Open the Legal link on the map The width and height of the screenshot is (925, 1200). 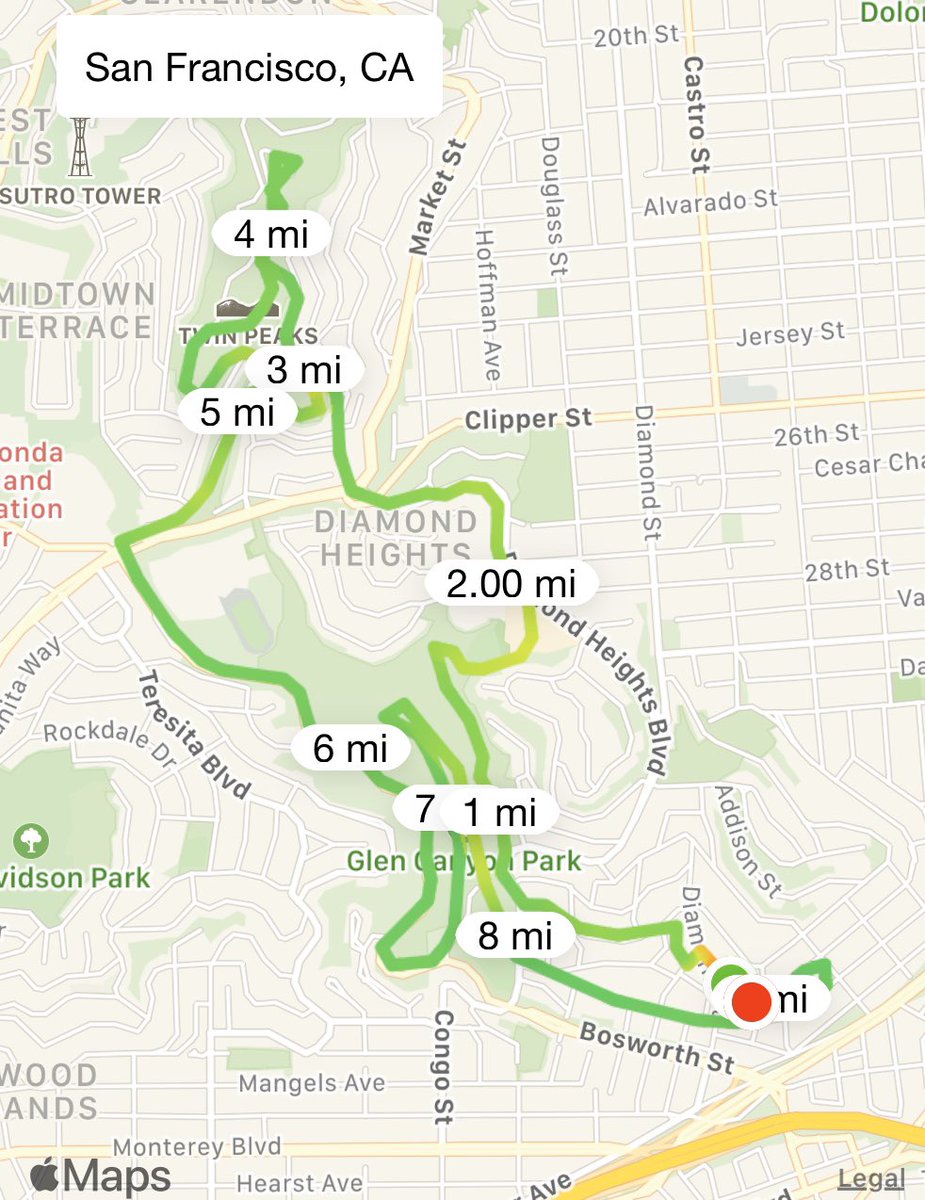pos(871,1179)
